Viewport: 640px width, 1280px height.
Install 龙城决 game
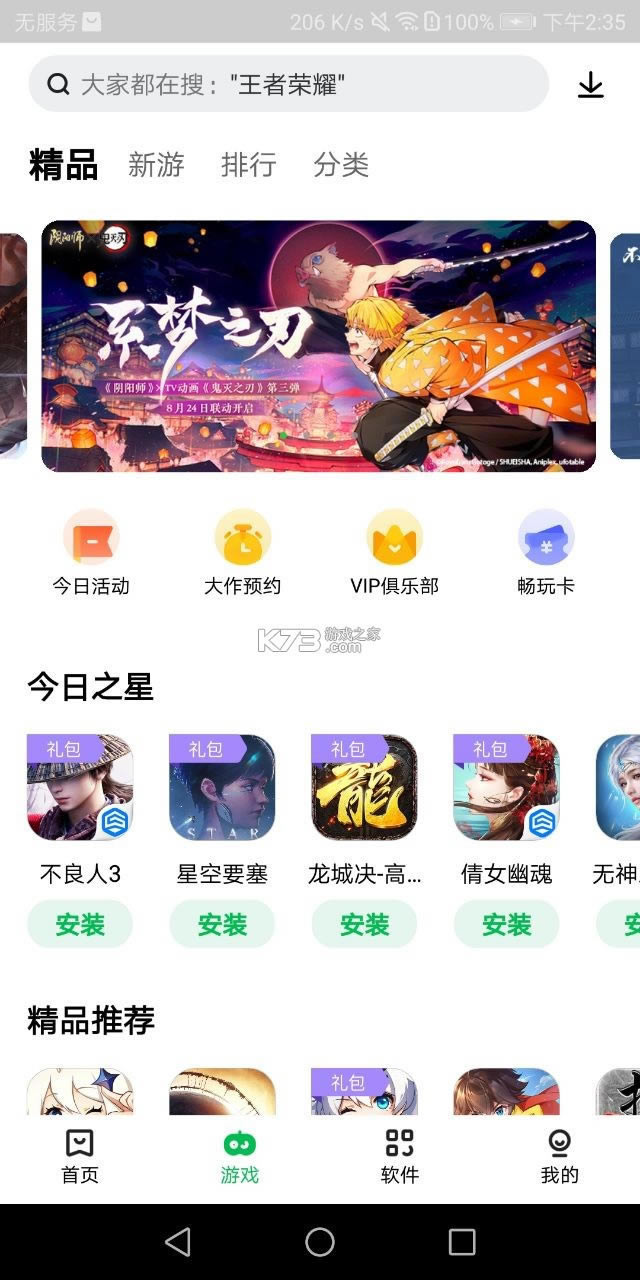click(x=364, y=924)
